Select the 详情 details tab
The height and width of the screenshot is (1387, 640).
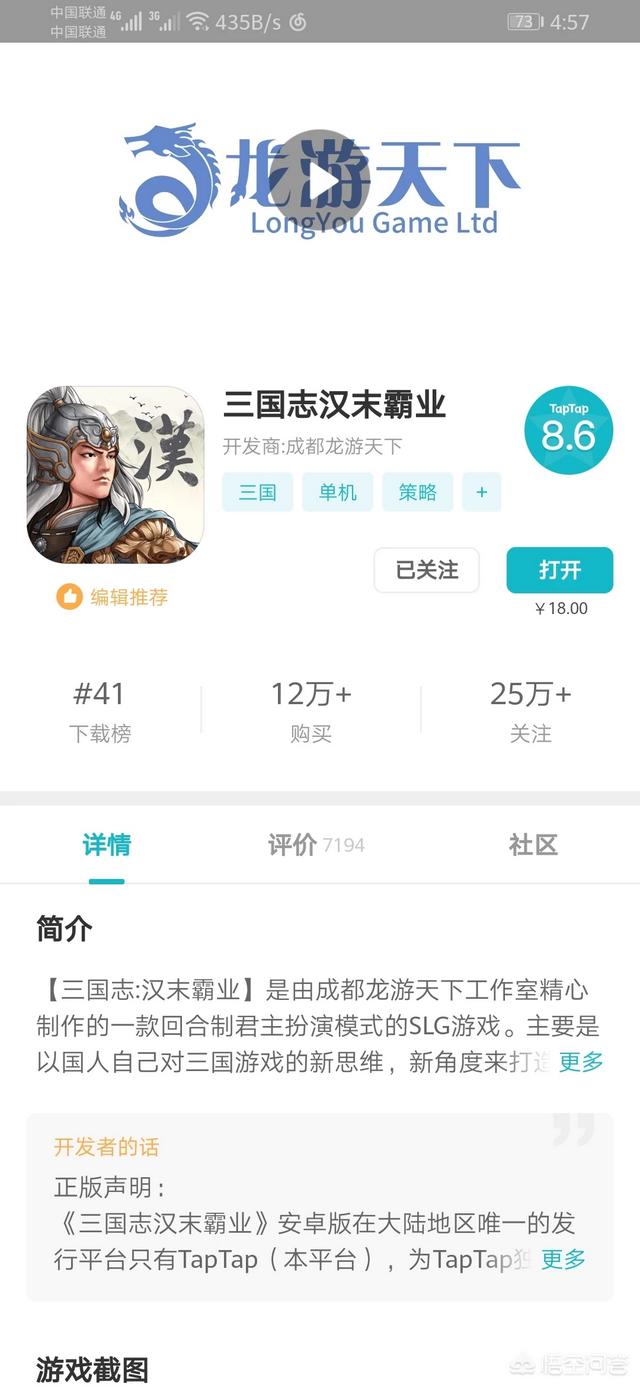coord(106,845)
